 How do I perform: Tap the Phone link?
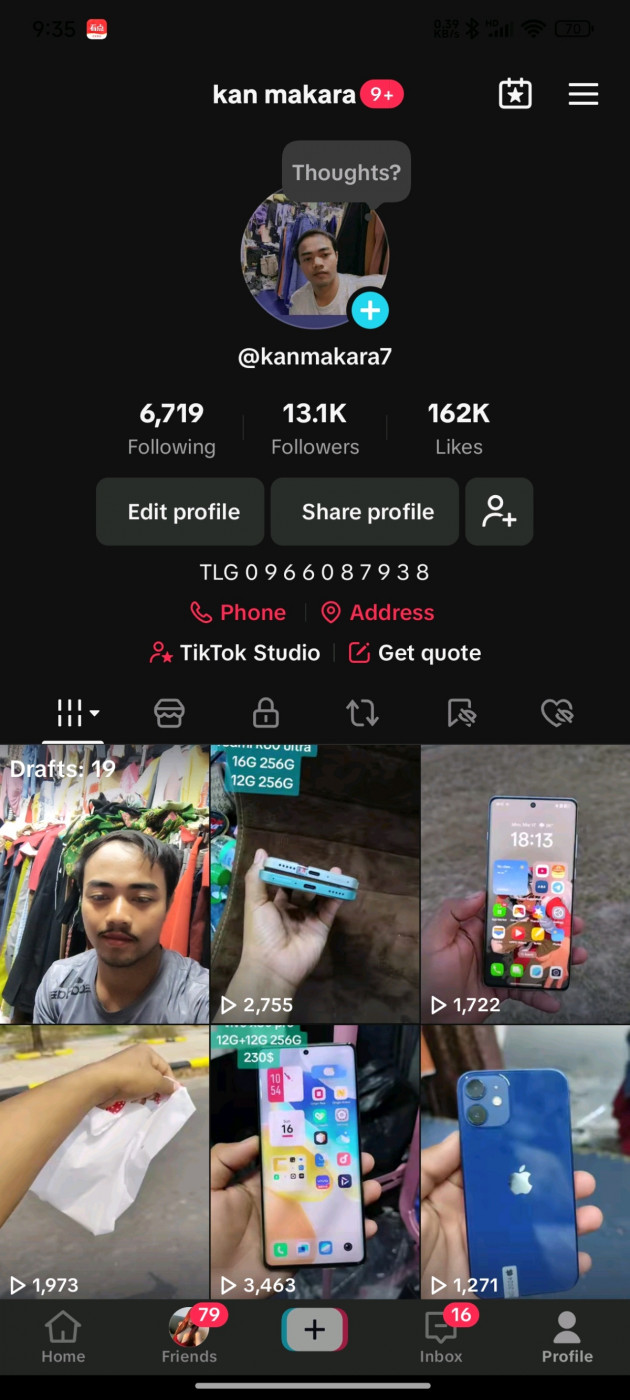coord(239,612)
